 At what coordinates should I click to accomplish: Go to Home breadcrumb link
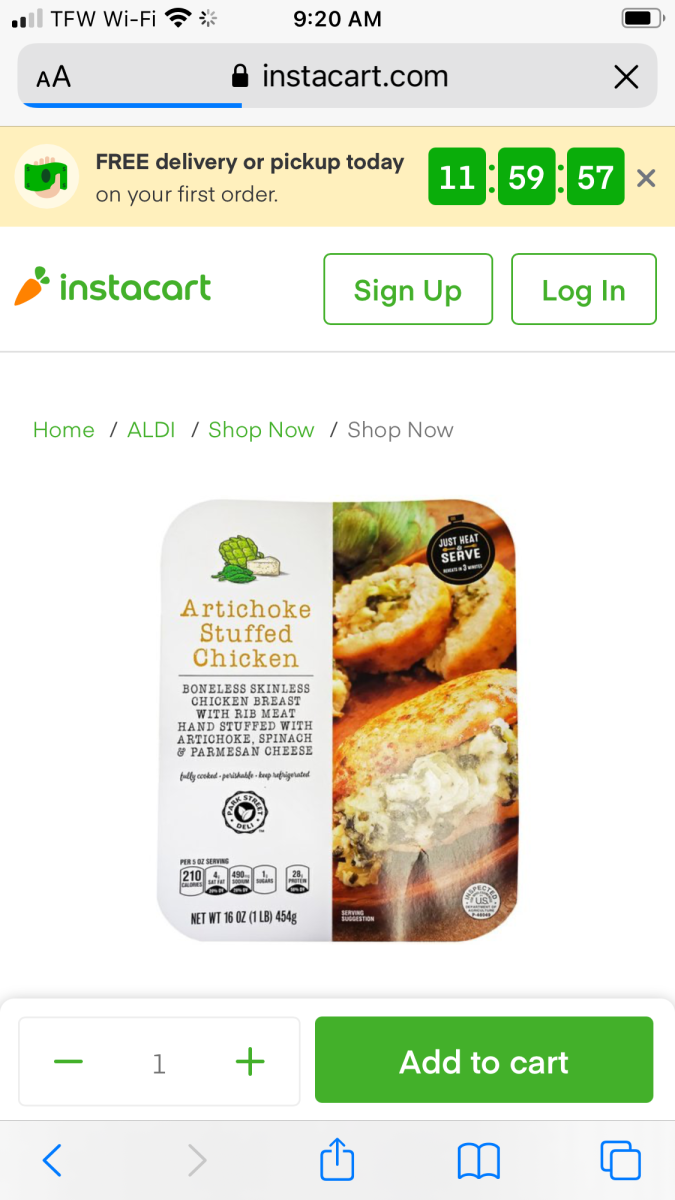pos(64,430)
